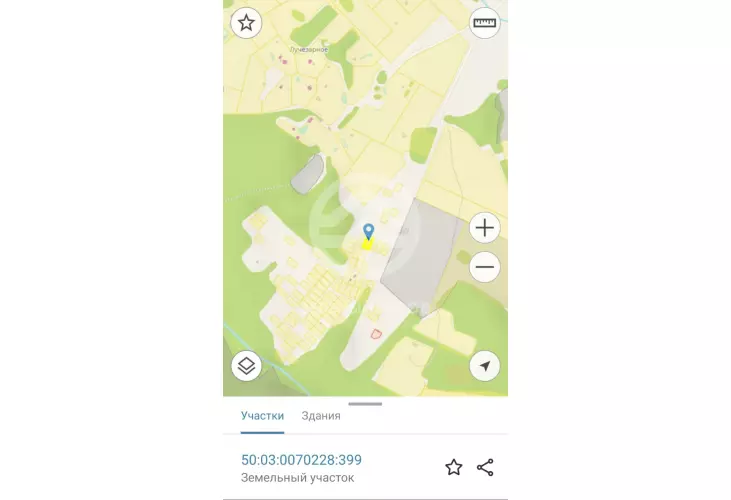The width and height of the screenshot is (731, 500).
Task: Switch to the Участки tab
Action: pyautogui.click(x=262, y=416)
